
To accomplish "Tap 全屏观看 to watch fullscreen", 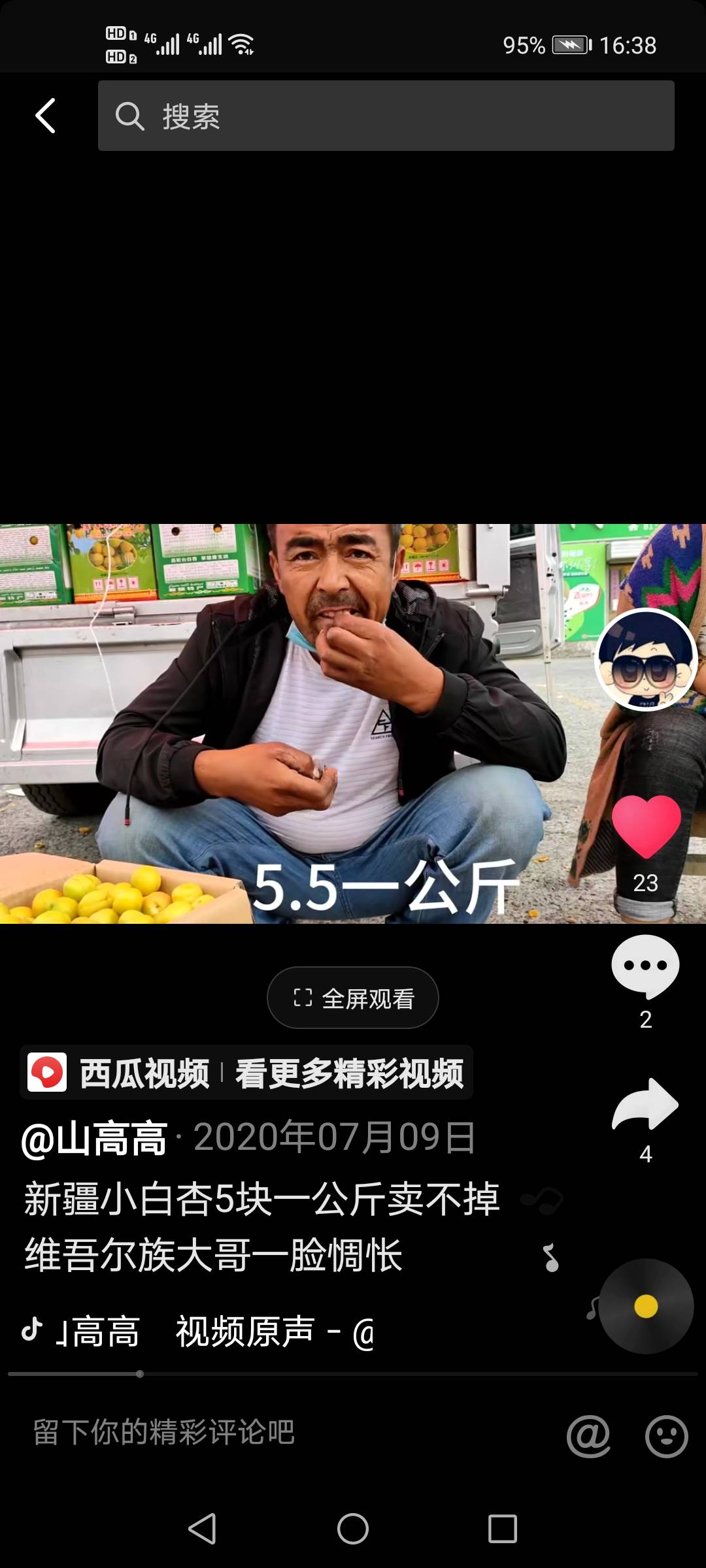I will [353, 998].
